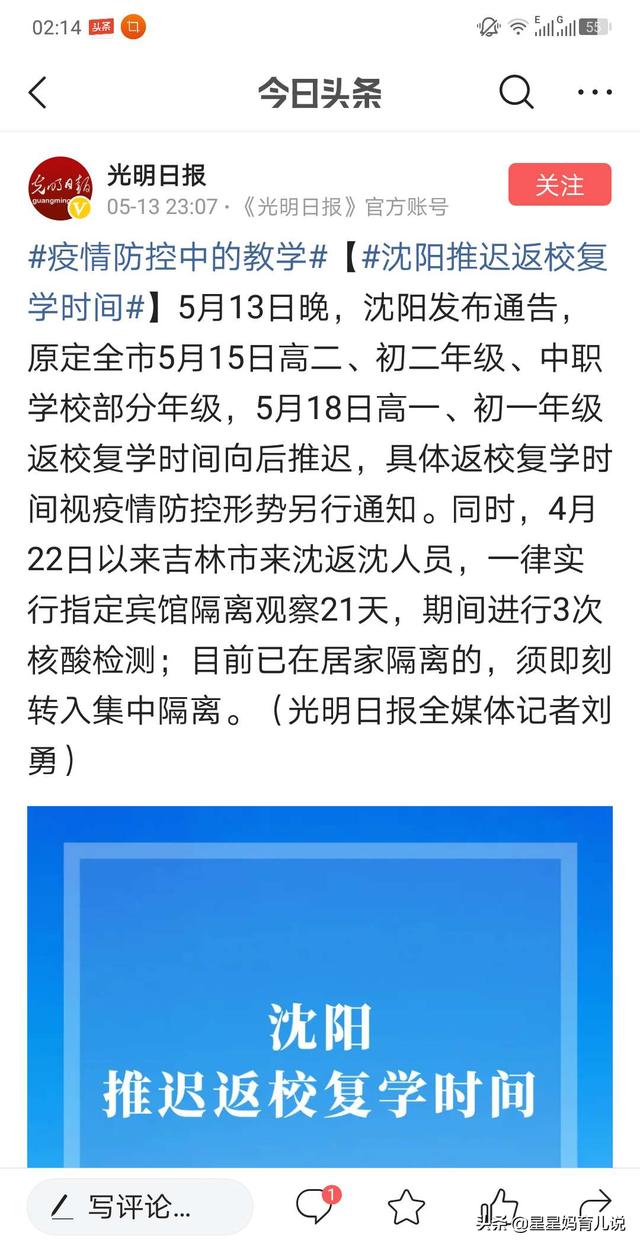The image size is (640, 1246).
Task: Open the comments bubble icon
Action: [314, 1206]
